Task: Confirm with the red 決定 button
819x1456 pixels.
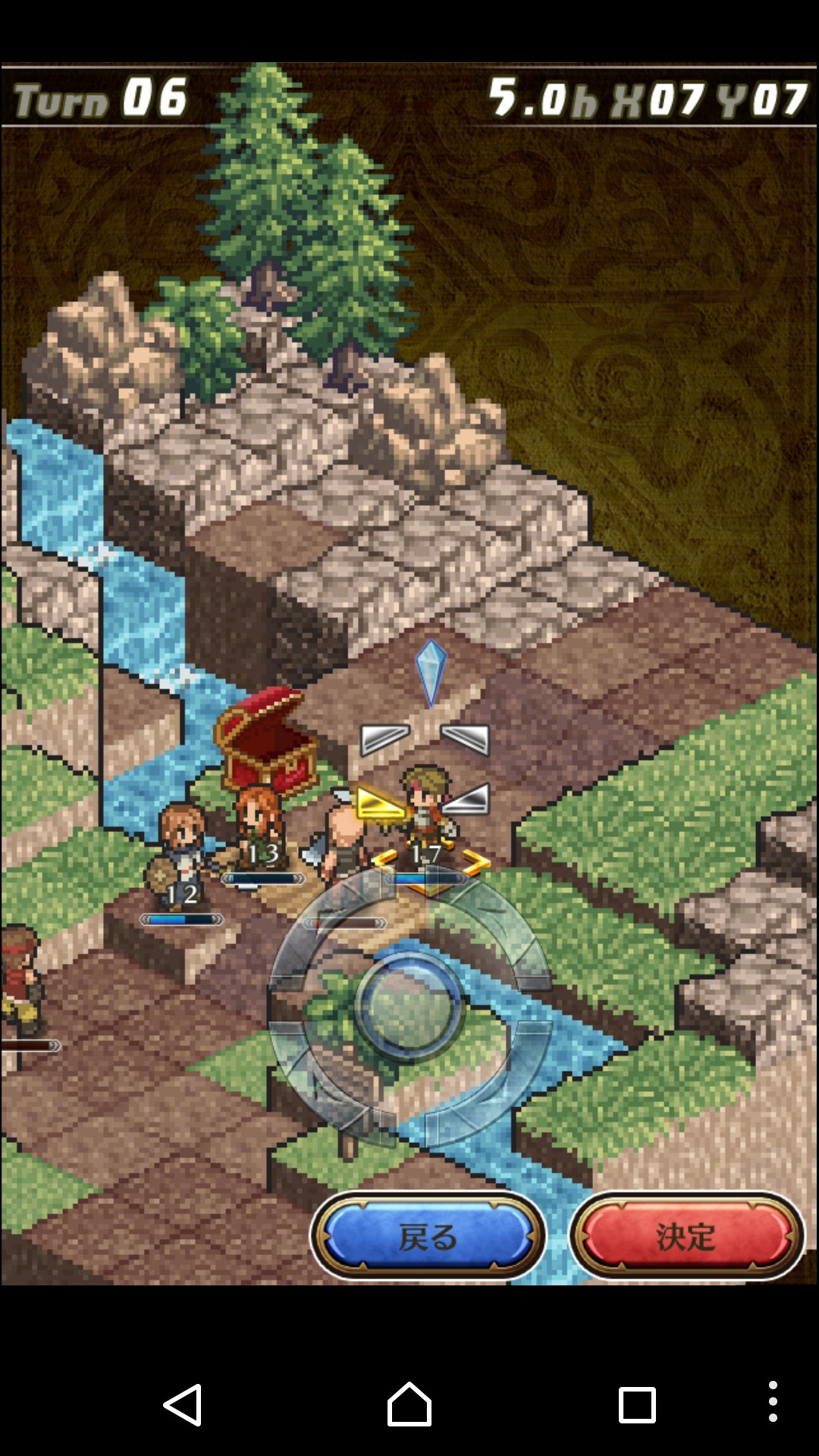Action: (686, 1236)
